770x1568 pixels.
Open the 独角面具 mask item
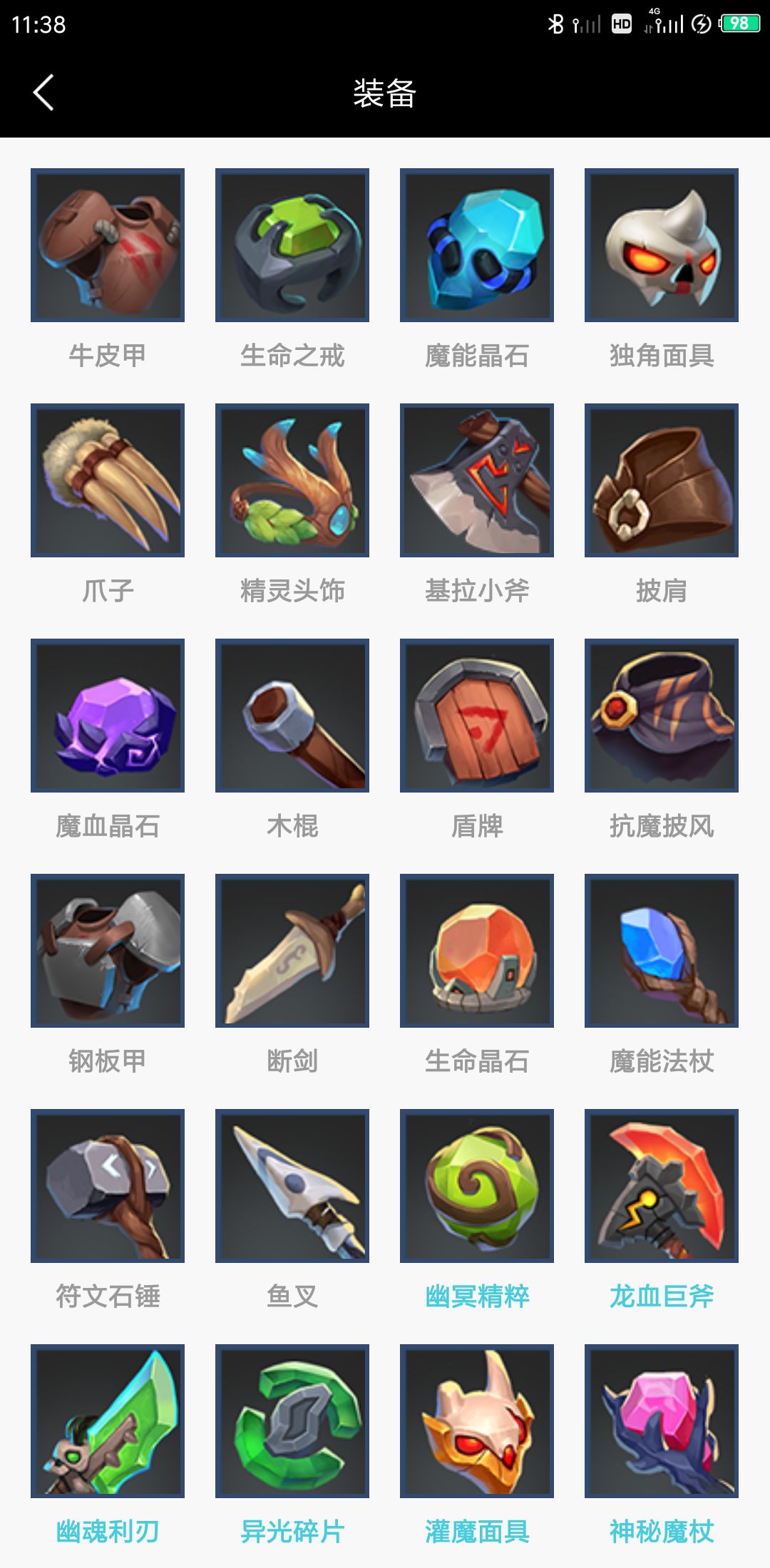pos(662,245)
